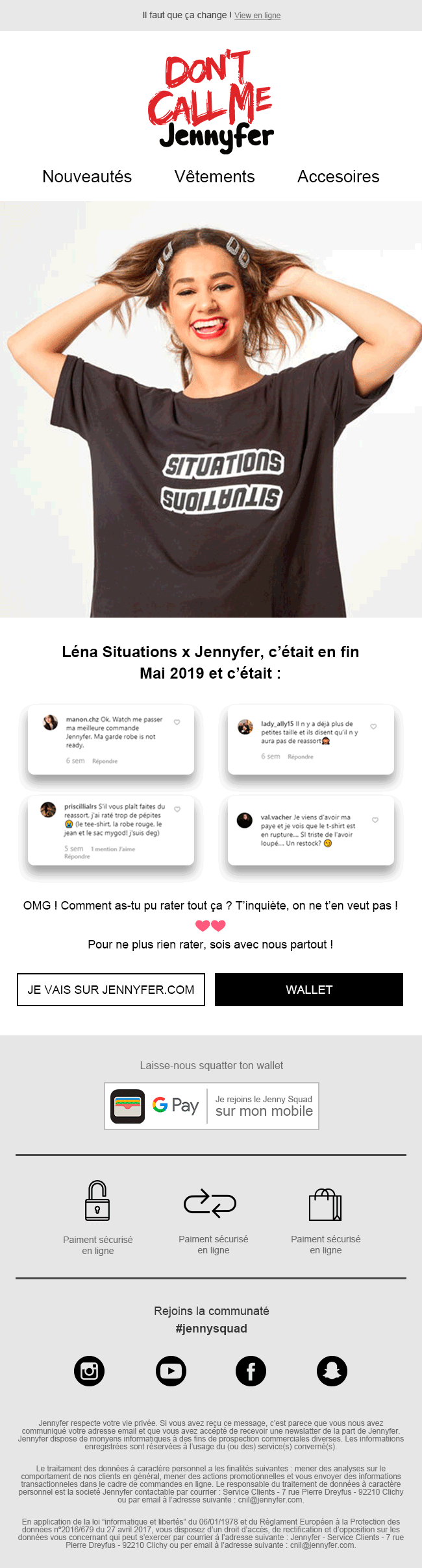Go to Jennyfer's Facebook page
Screen dimensions: 422x1568
[x=251, y=1371]
